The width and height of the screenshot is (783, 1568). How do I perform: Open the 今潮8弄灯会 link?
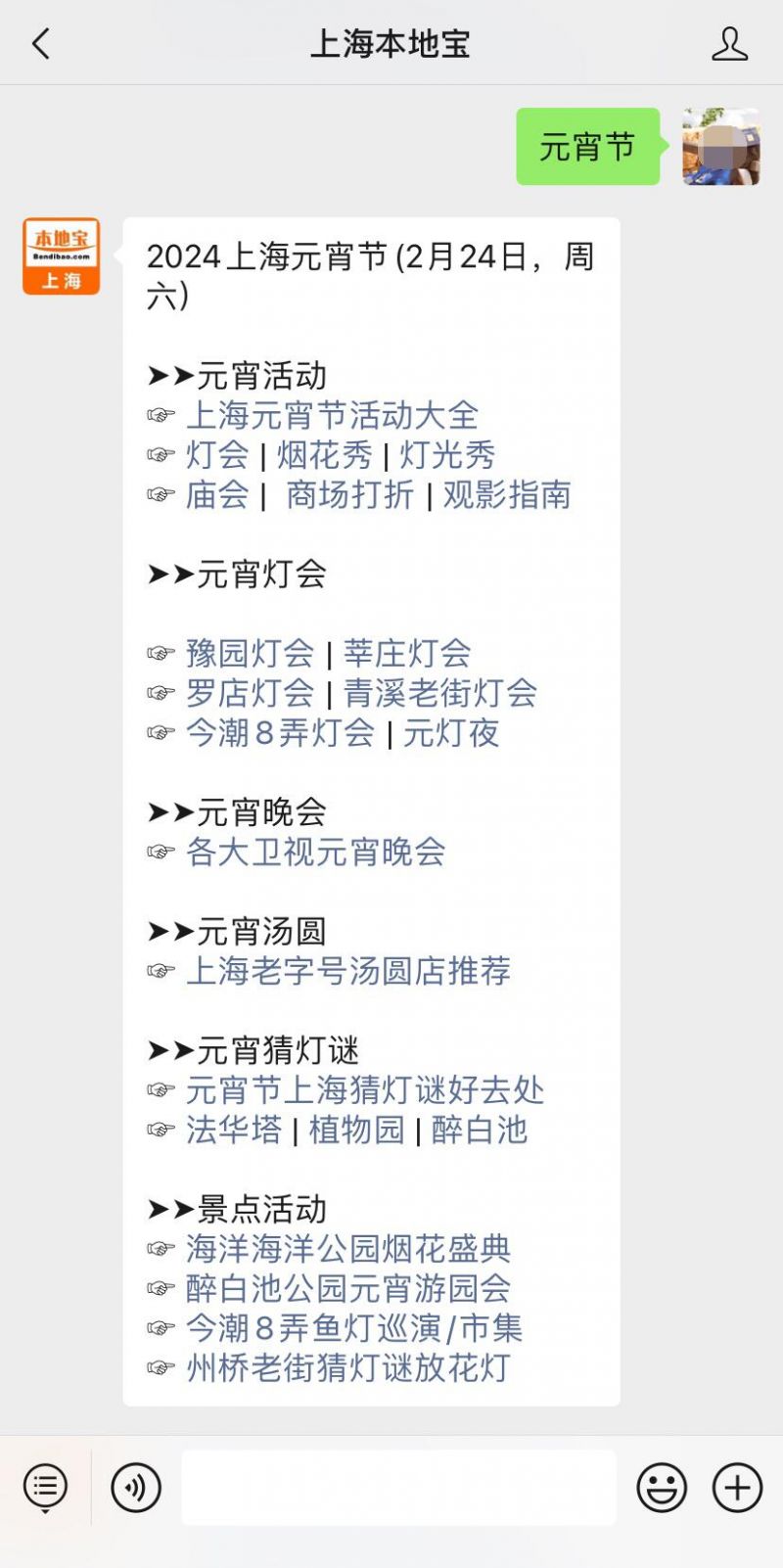(281, 732)
